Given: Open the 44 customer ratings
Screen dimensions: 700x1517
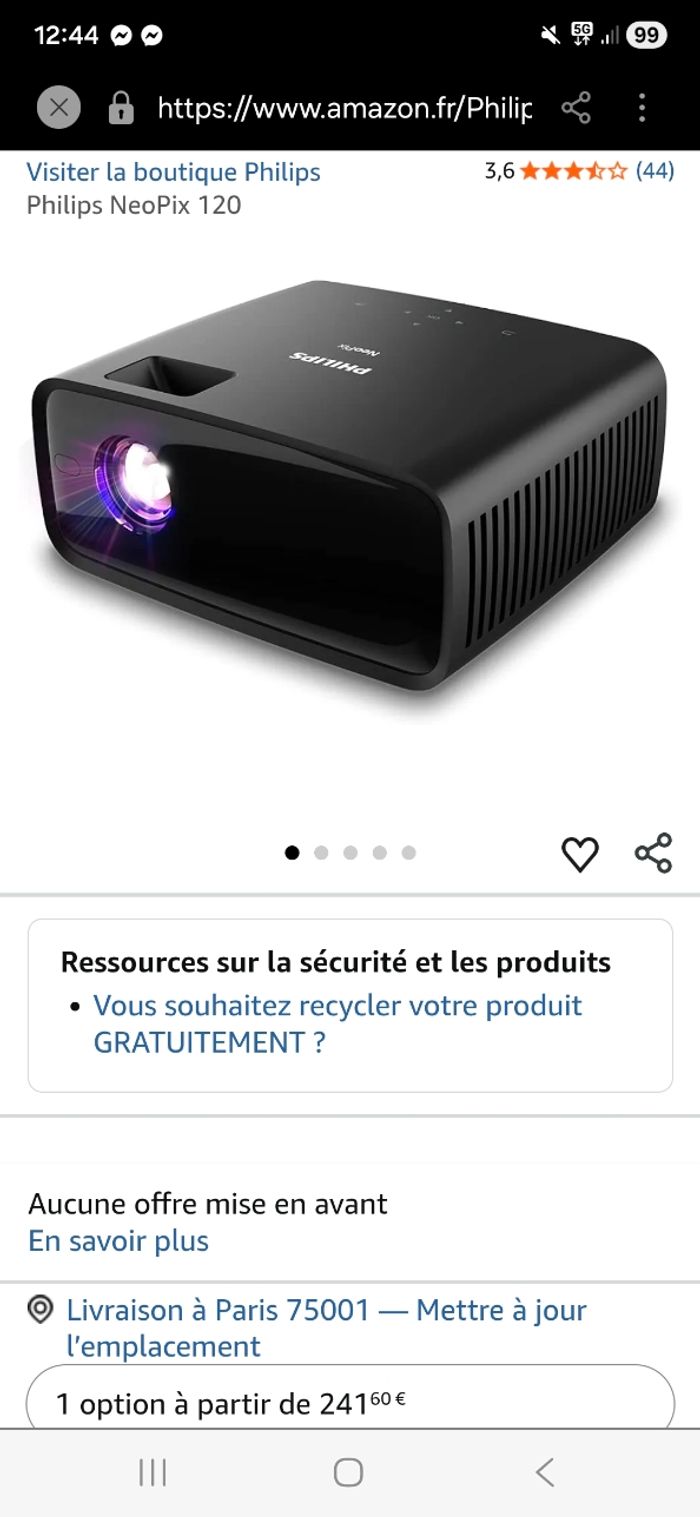Looking at the screenshot, I should point(655,171).
